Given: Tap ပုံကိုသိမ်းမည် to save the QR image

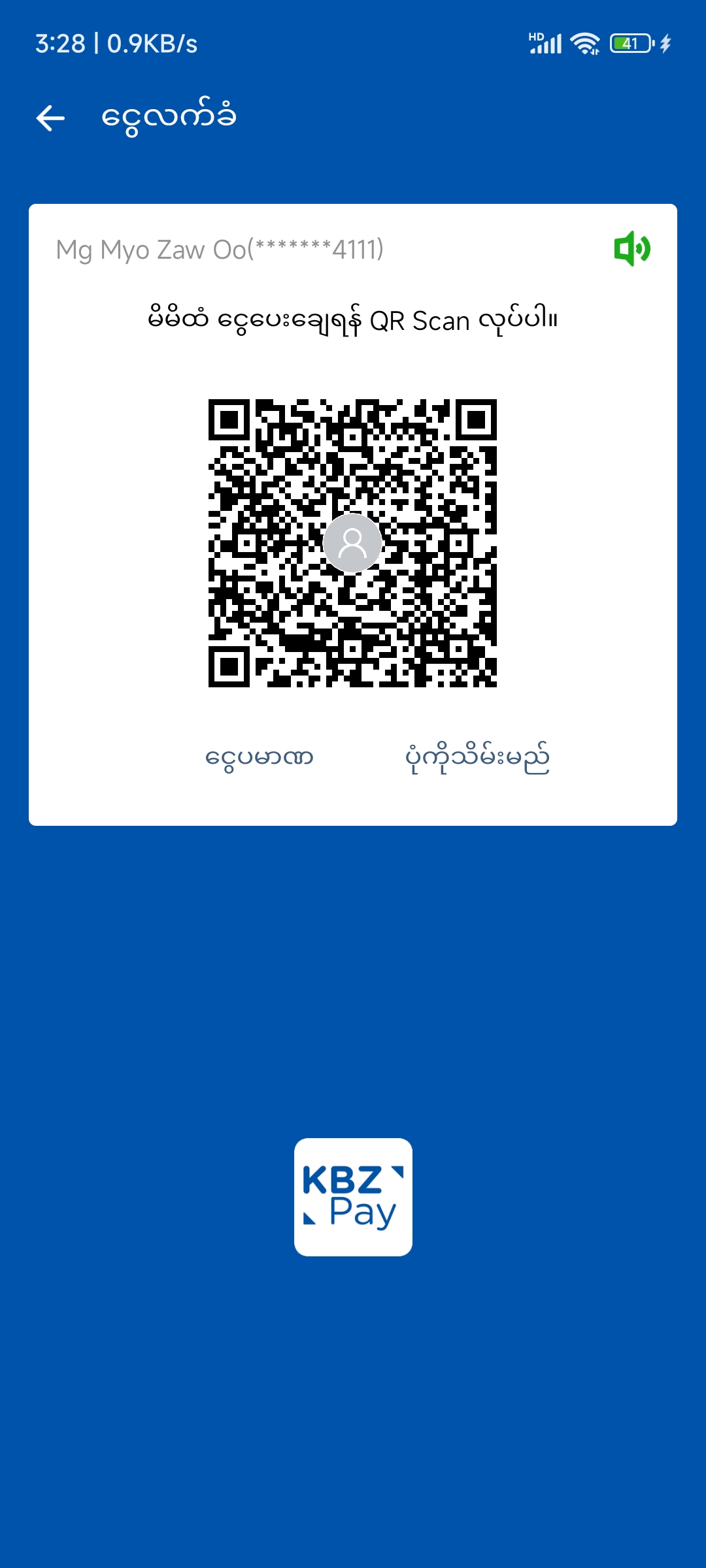Looking at the screenshot, I should 477,758.
